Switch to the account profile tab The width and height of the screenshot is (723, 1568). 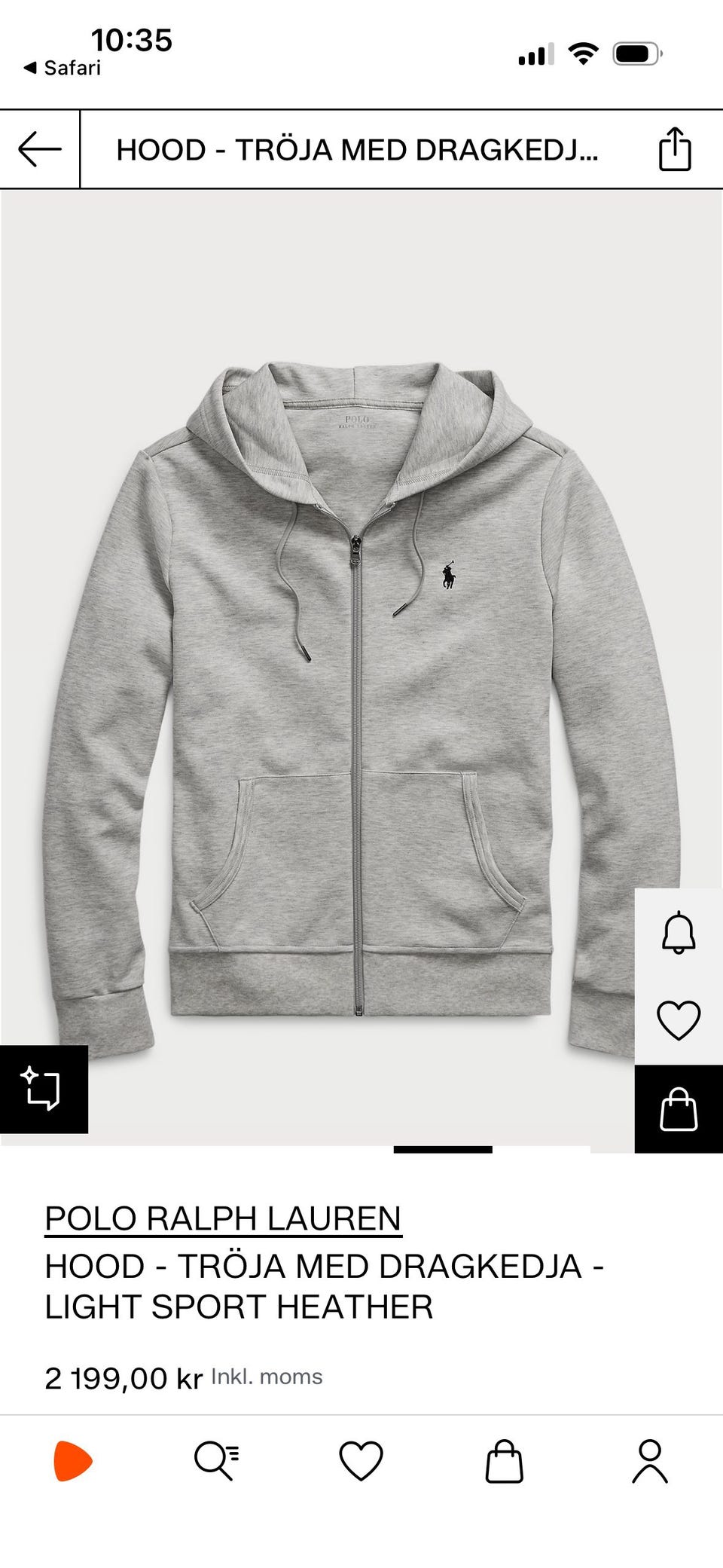click(x=649, y=1461)
